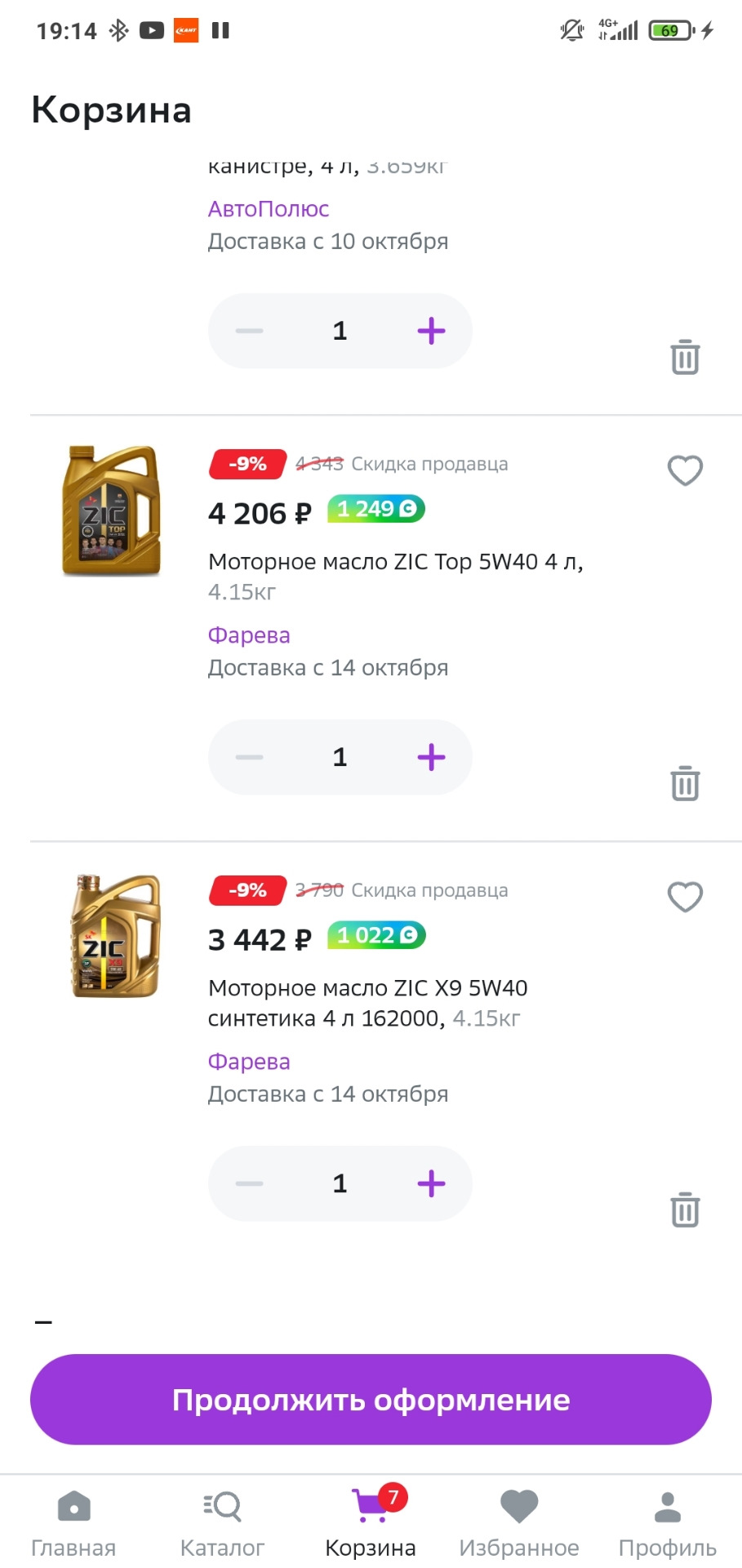This screenshot has width=742, height=1568.
Task: Increase quantity of ZIC X9 5W40
Action: pos(431,1183)
